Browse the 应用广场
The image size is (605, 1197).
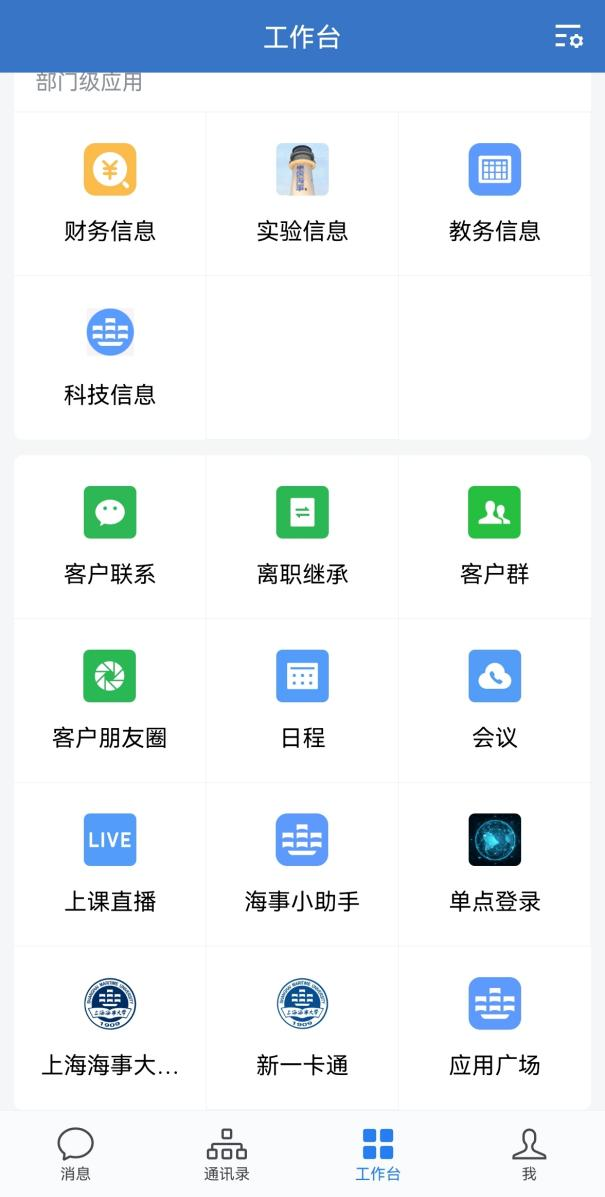click(x=494, y=1028)
